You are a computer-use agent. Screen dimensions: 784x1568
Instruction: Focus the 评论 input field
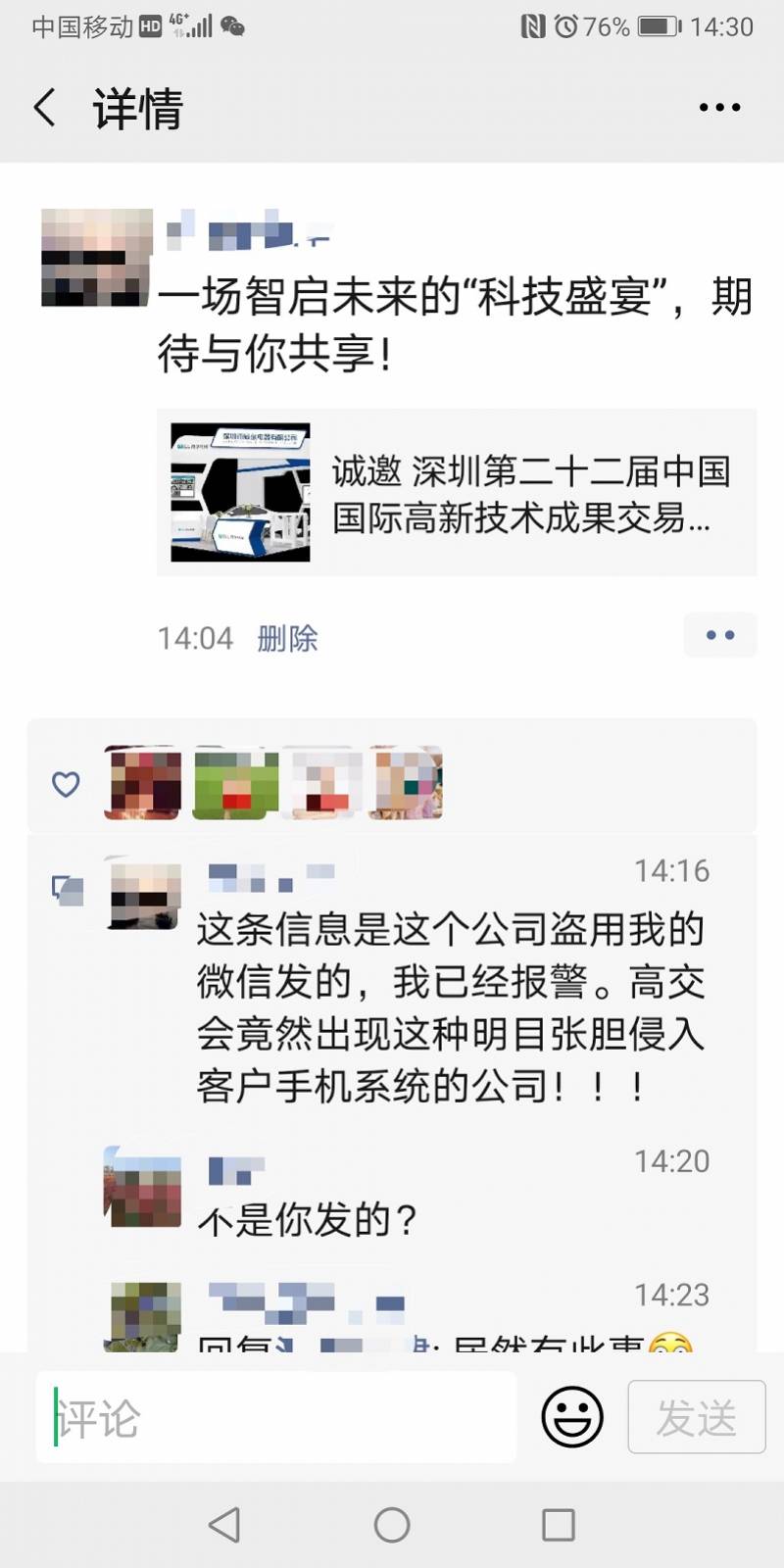276,1417
